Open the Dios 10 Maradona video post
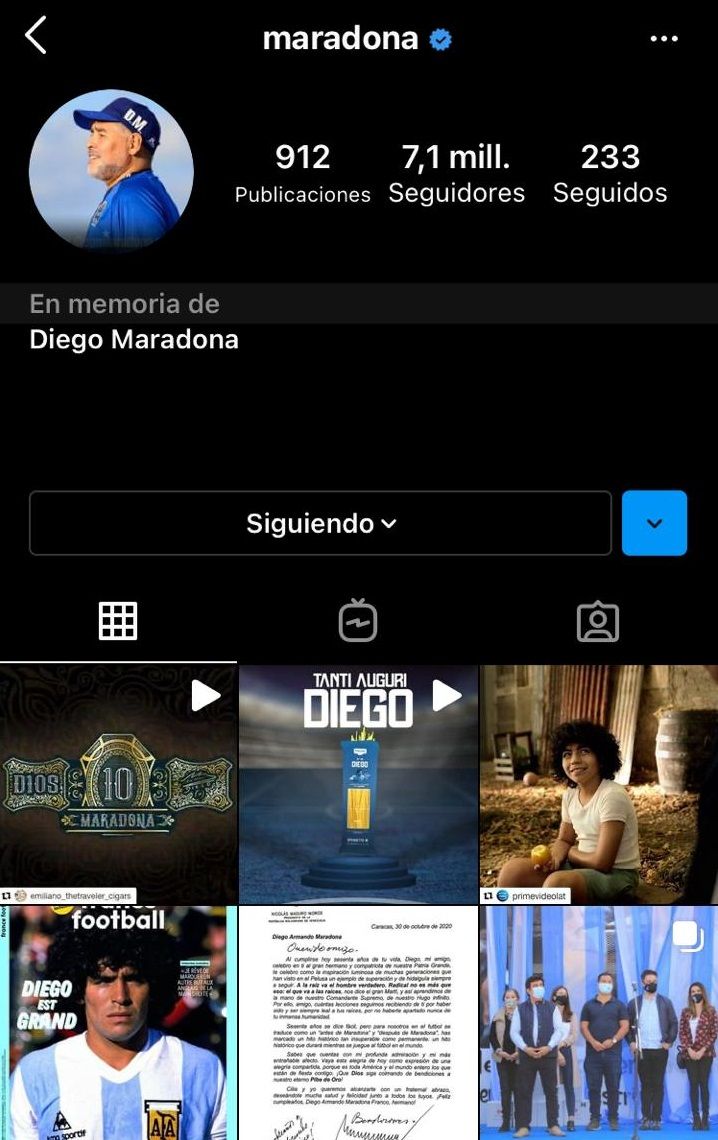Image resolution: width=718 pixels, height=1140 pixels. tap(118, 784)
